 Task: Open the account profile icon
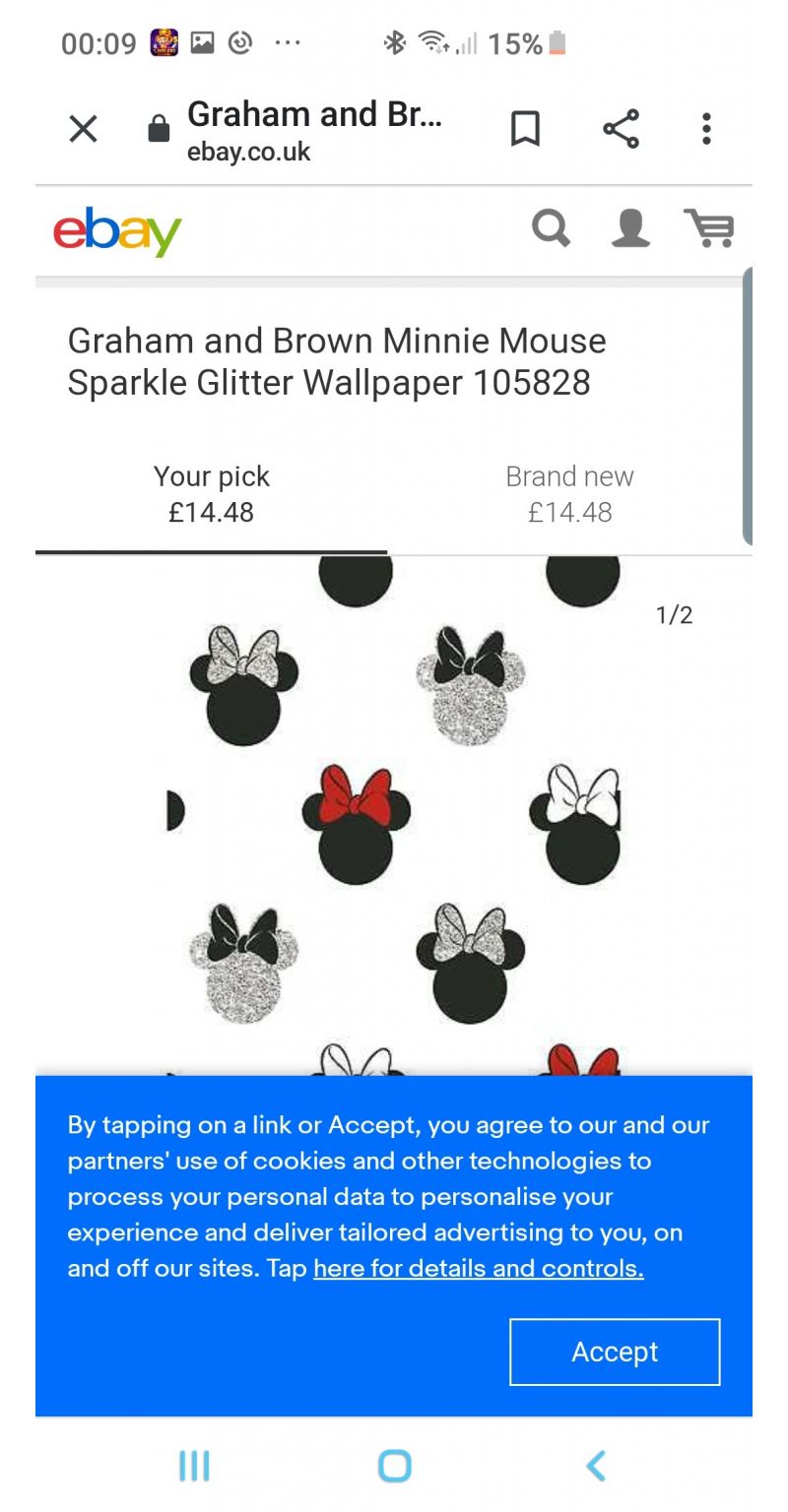pos(630,229)
